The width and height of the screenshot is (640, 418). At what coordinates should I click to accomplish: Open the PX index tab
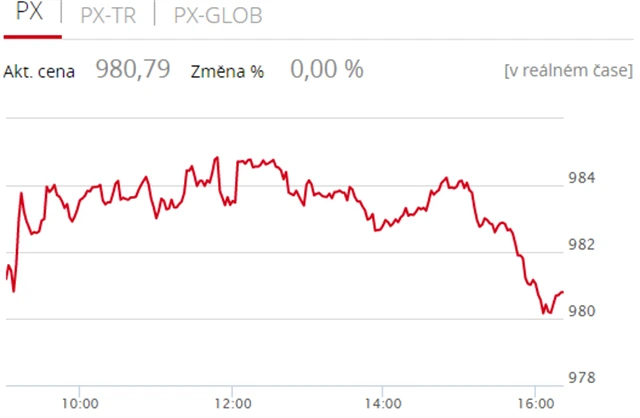(x=30, y=15)
